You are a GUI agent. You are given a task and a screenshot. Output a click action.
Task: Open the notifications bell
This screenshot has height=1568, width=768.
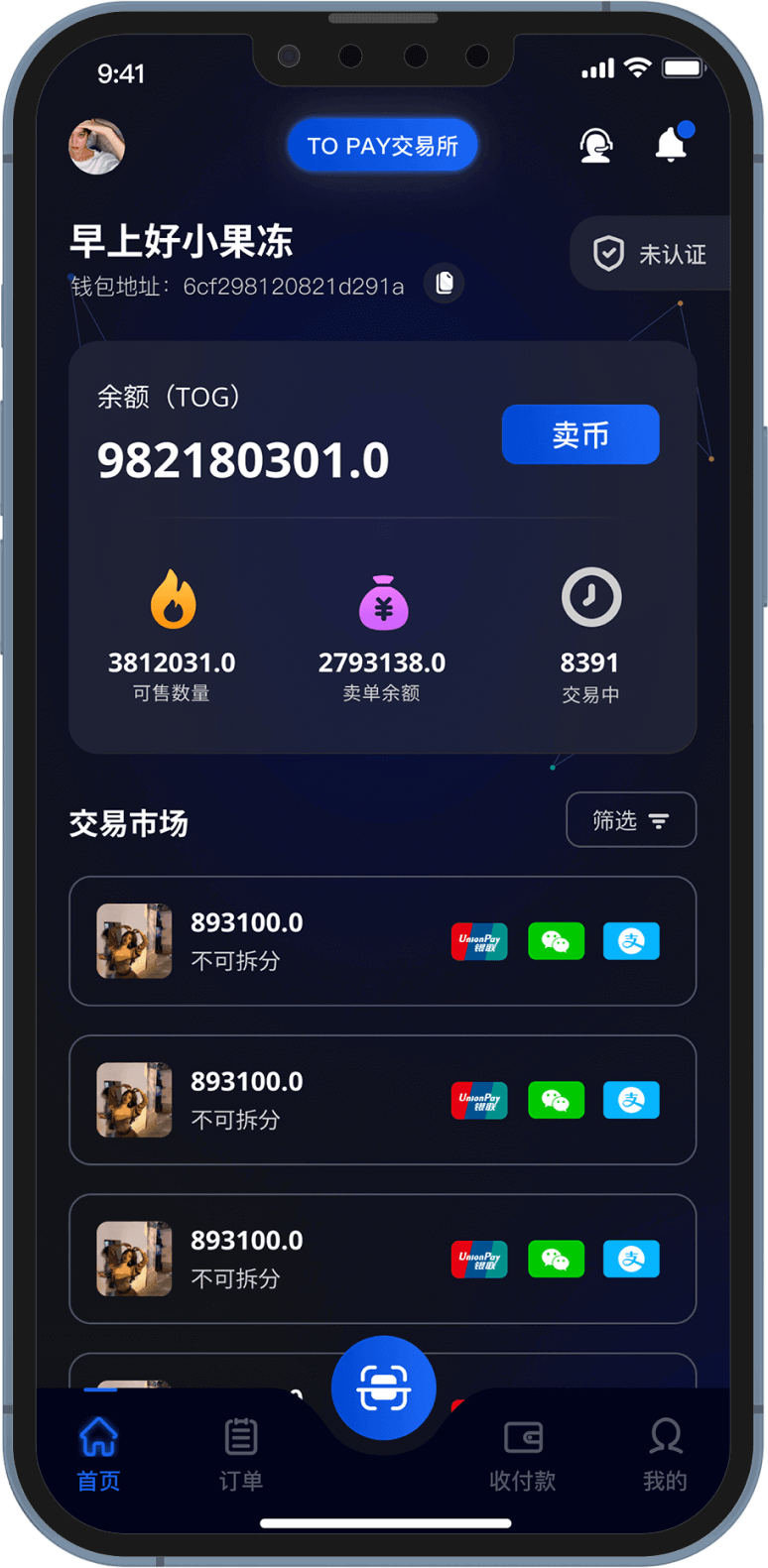click(x=672, y=145)
